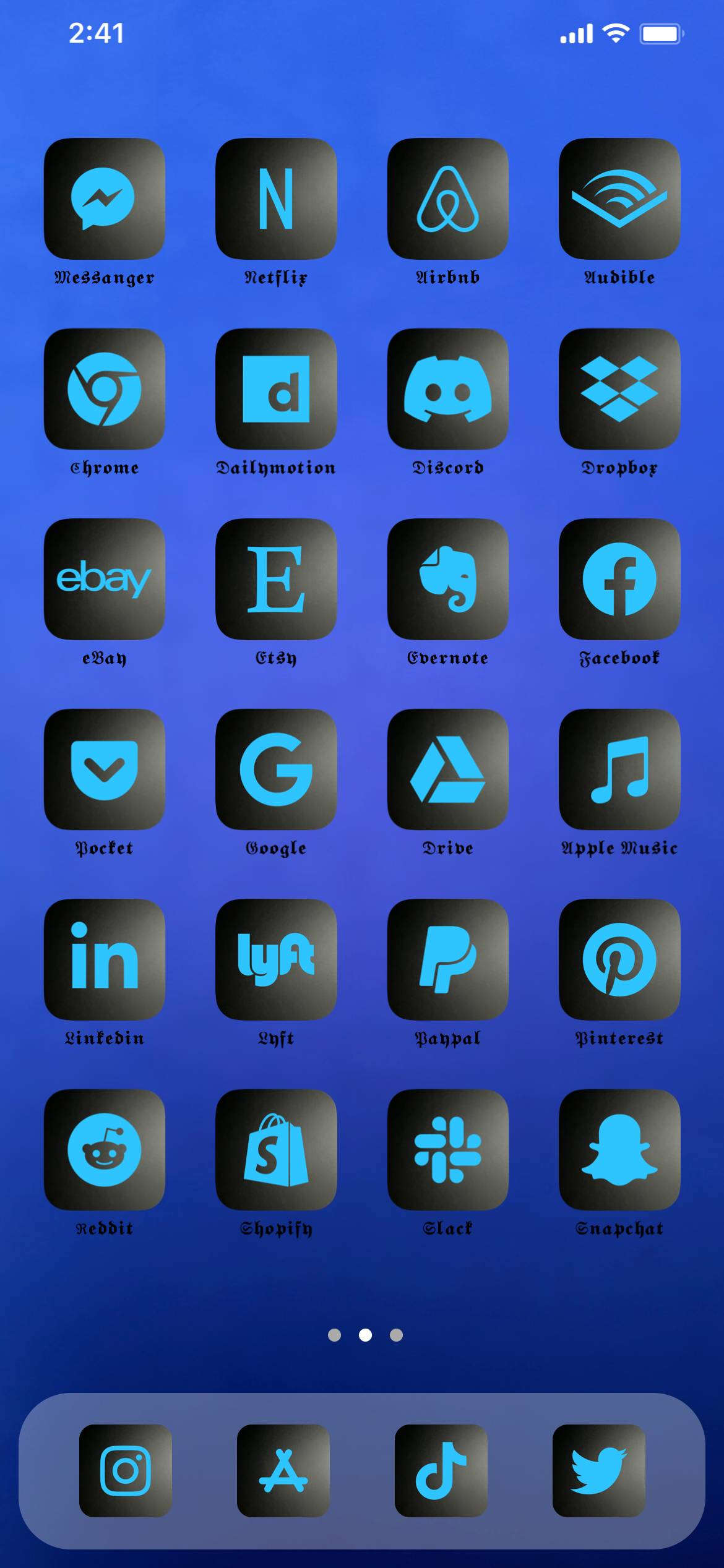724x1568 pixels.
Task: Open TikTok from the dock
Action: click(x=441, y=1470)
